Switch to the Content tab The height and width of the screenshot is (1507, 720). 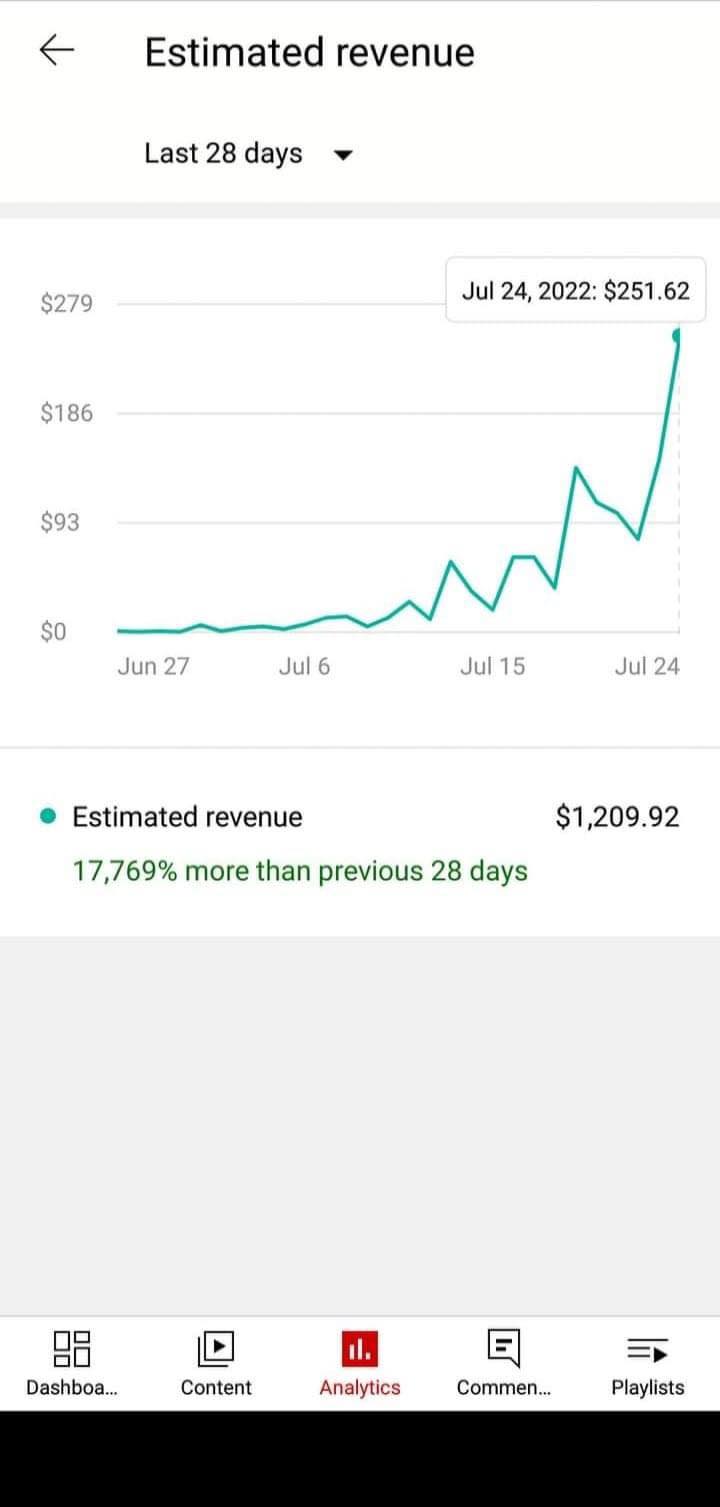point(216,1364)
